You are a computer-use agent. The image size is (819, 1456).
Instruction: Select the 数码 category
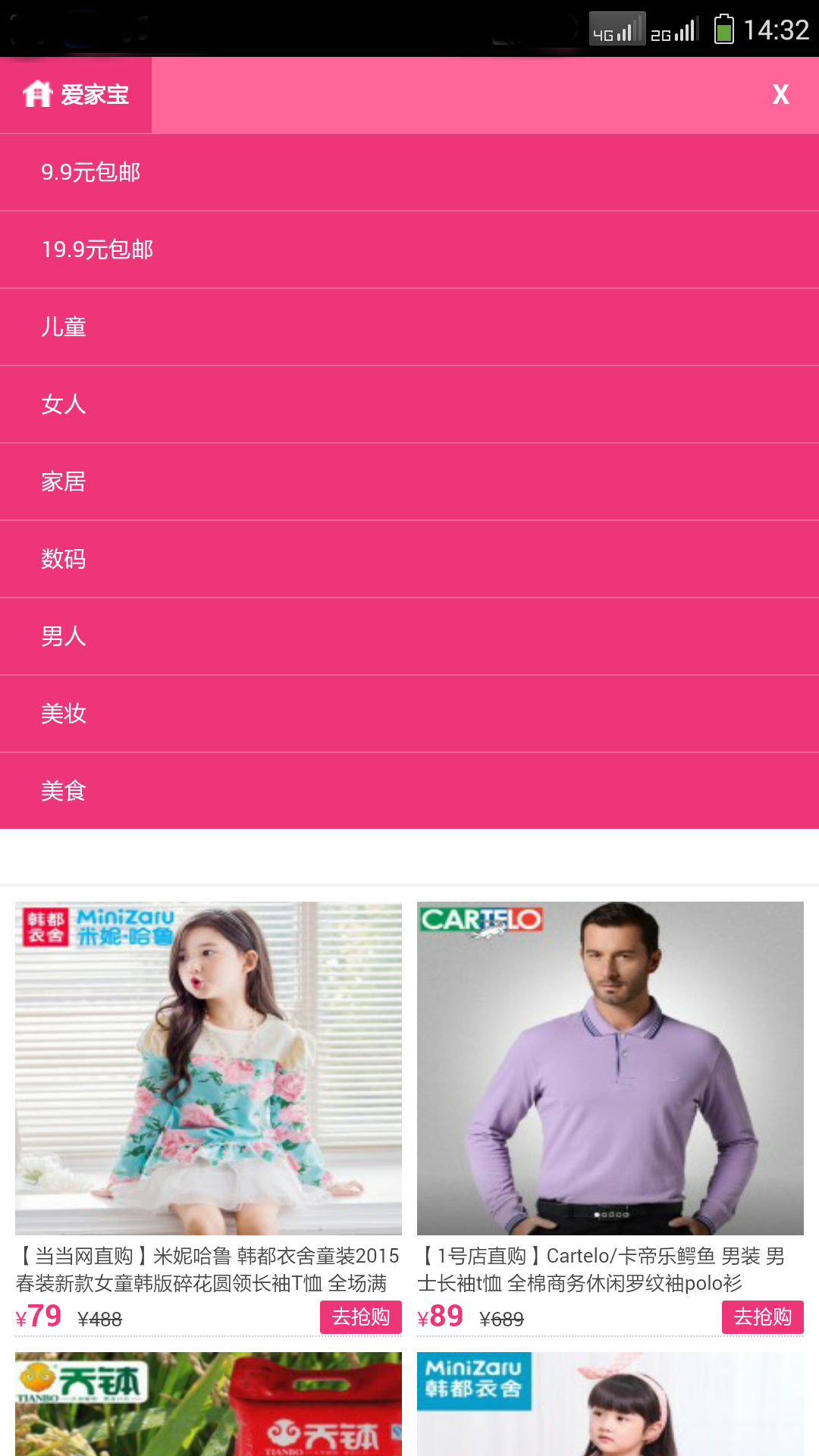[409, 559]
